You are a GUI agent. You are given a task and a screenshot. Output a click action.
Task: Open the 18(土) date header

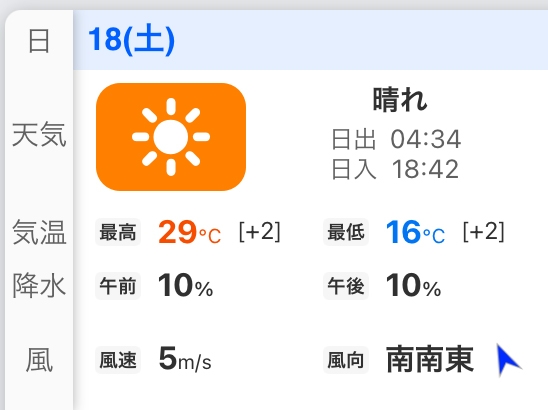click(x=131, y=40)
